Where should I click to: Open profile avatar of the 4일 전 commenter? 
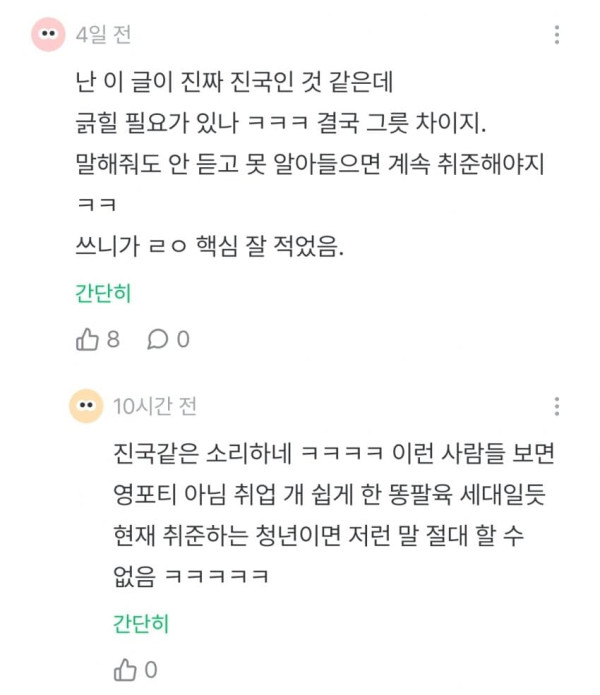pyautogui.click(x=48, y=34)
